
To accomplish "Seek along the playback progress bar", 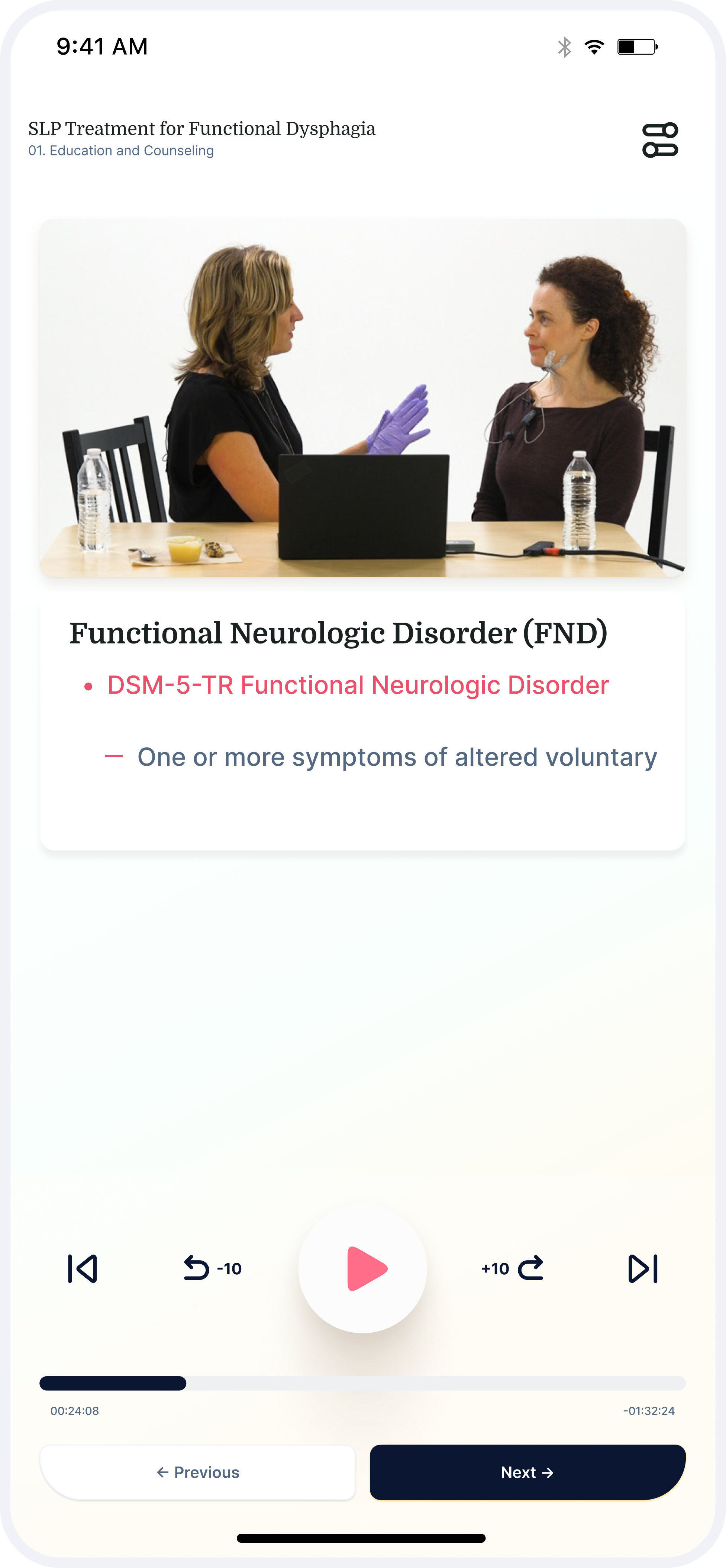I will coord(363,1383).
